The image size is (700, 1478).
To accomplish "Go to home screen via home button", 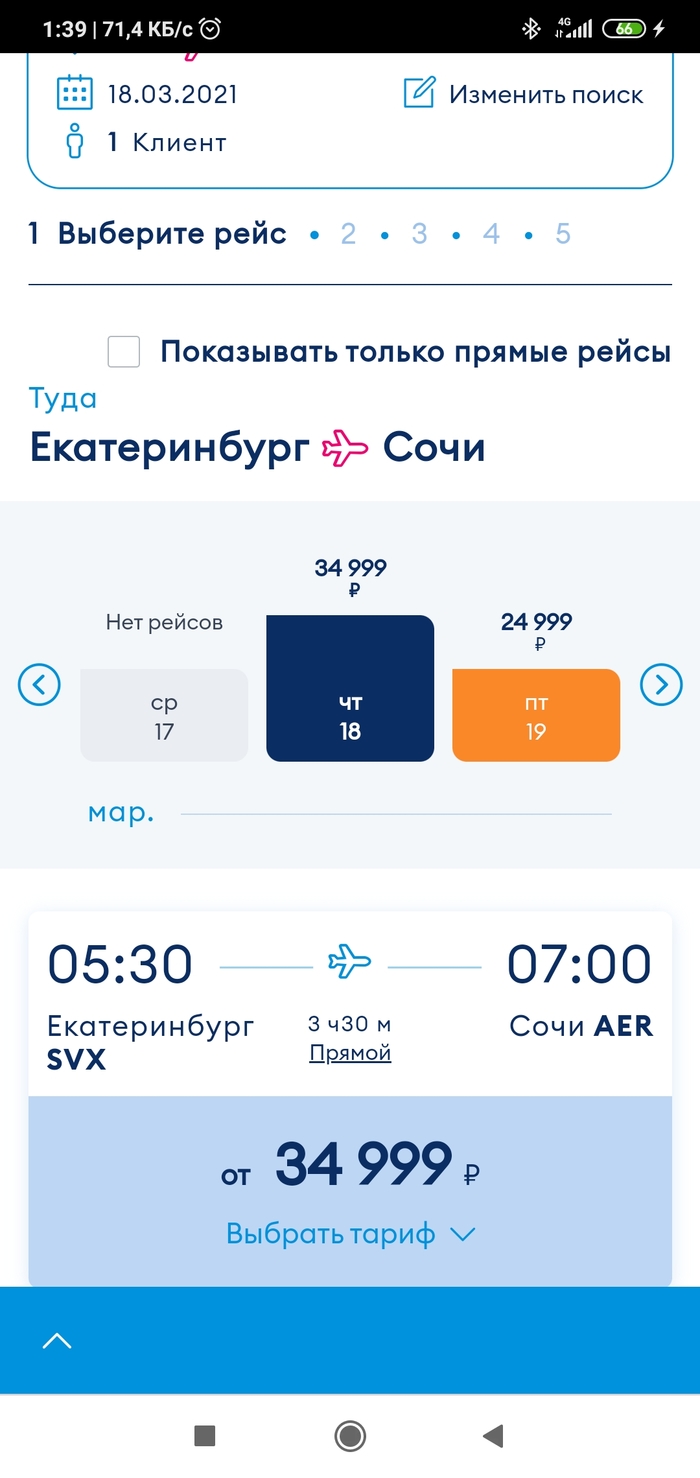I will coord(350,1437).
